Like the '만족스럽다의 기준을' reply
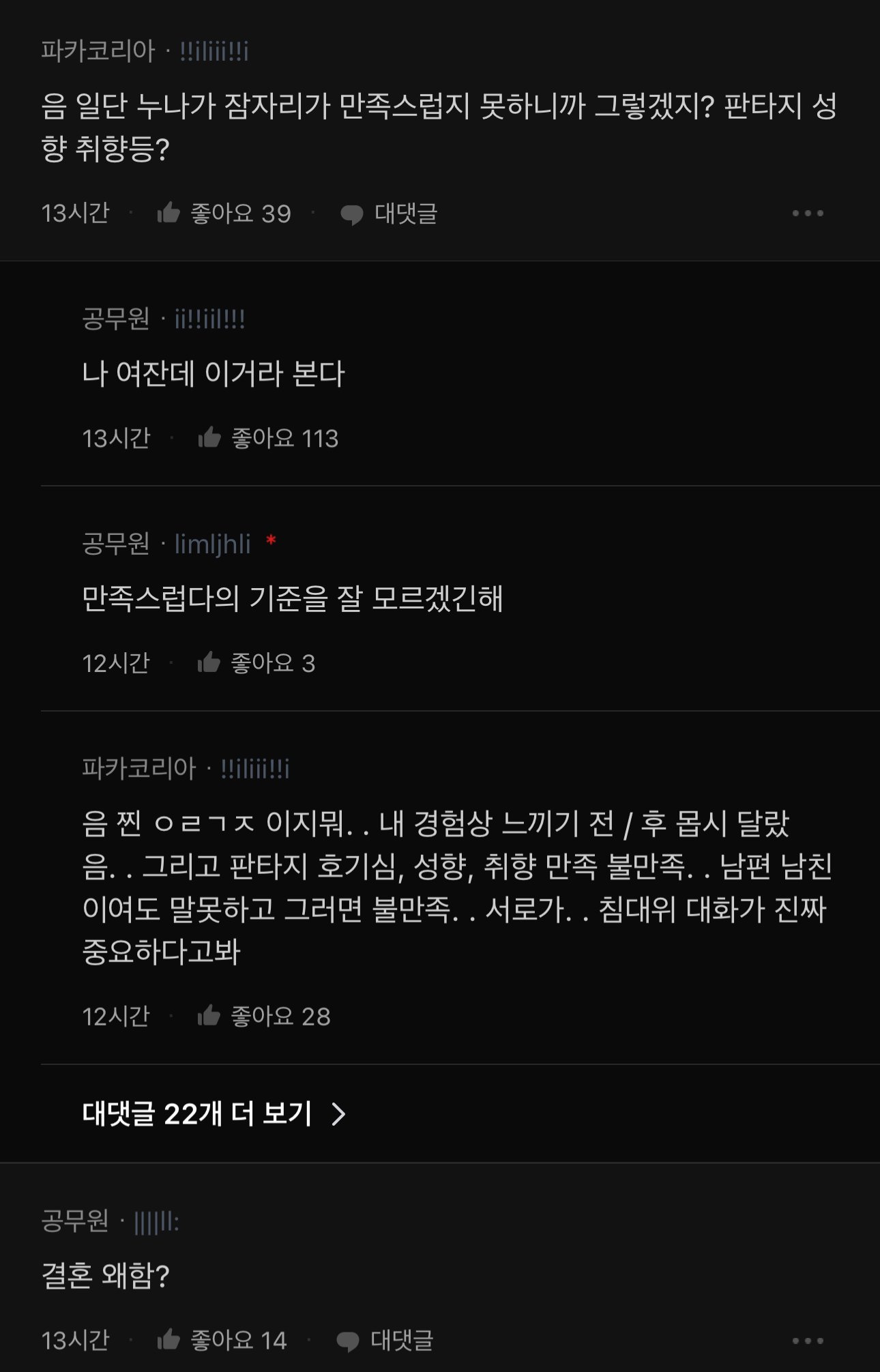Screen dimensions: 880x1372 (209, 663)
